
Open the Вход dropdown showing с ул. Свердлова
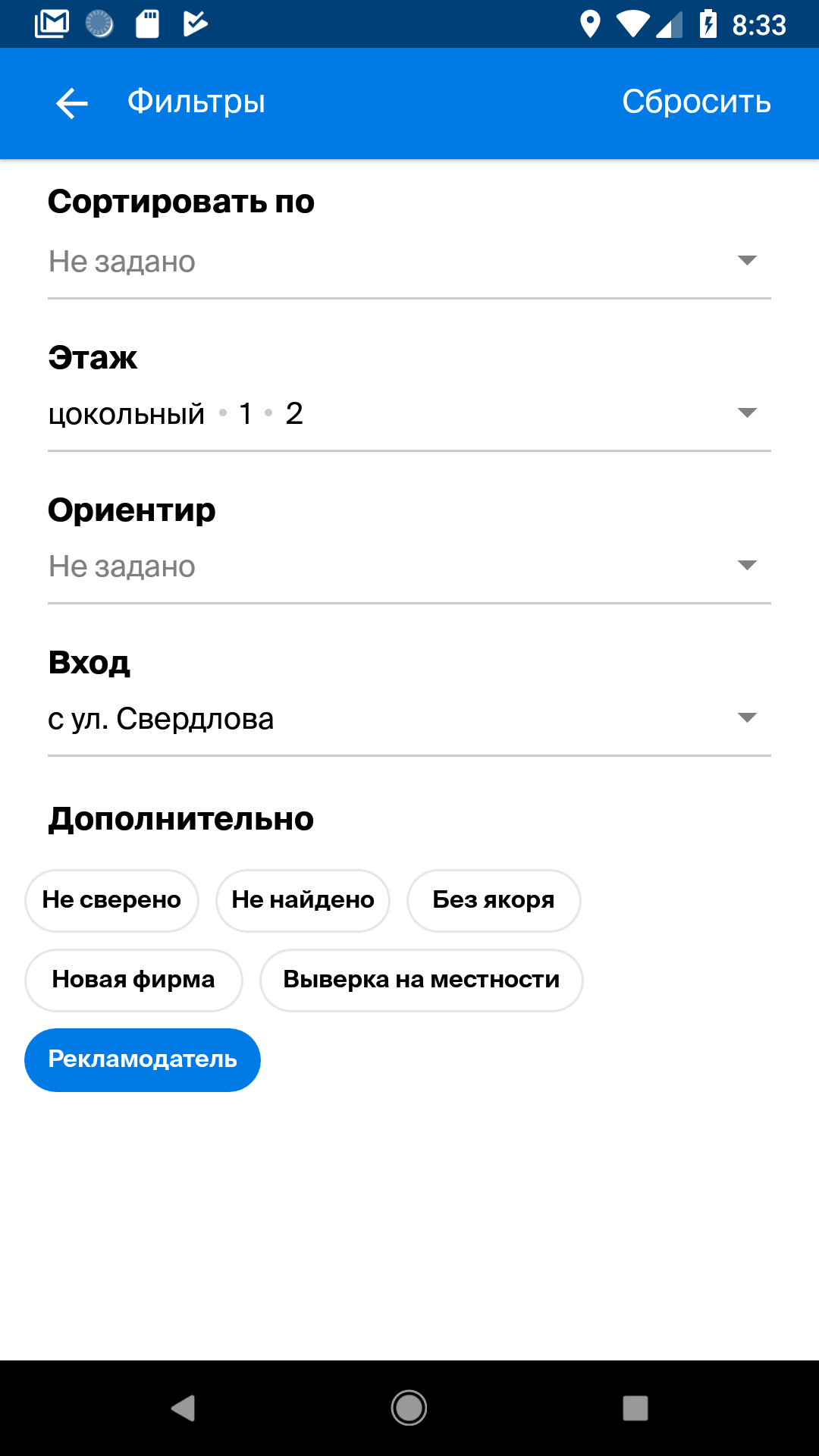(x=409, y=719)
